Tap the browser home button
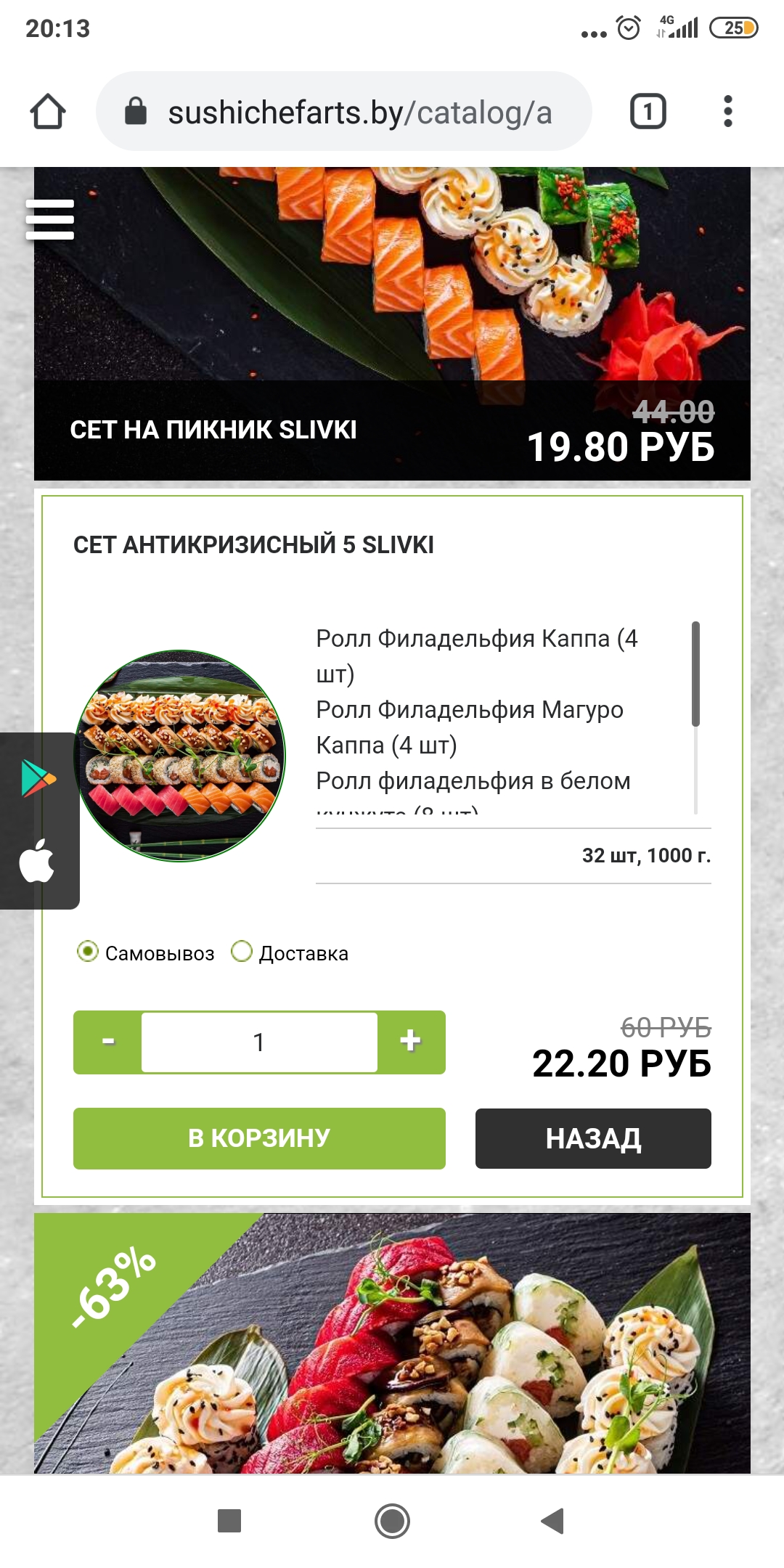Viewport: 784px width, 1568px height. 48,112
